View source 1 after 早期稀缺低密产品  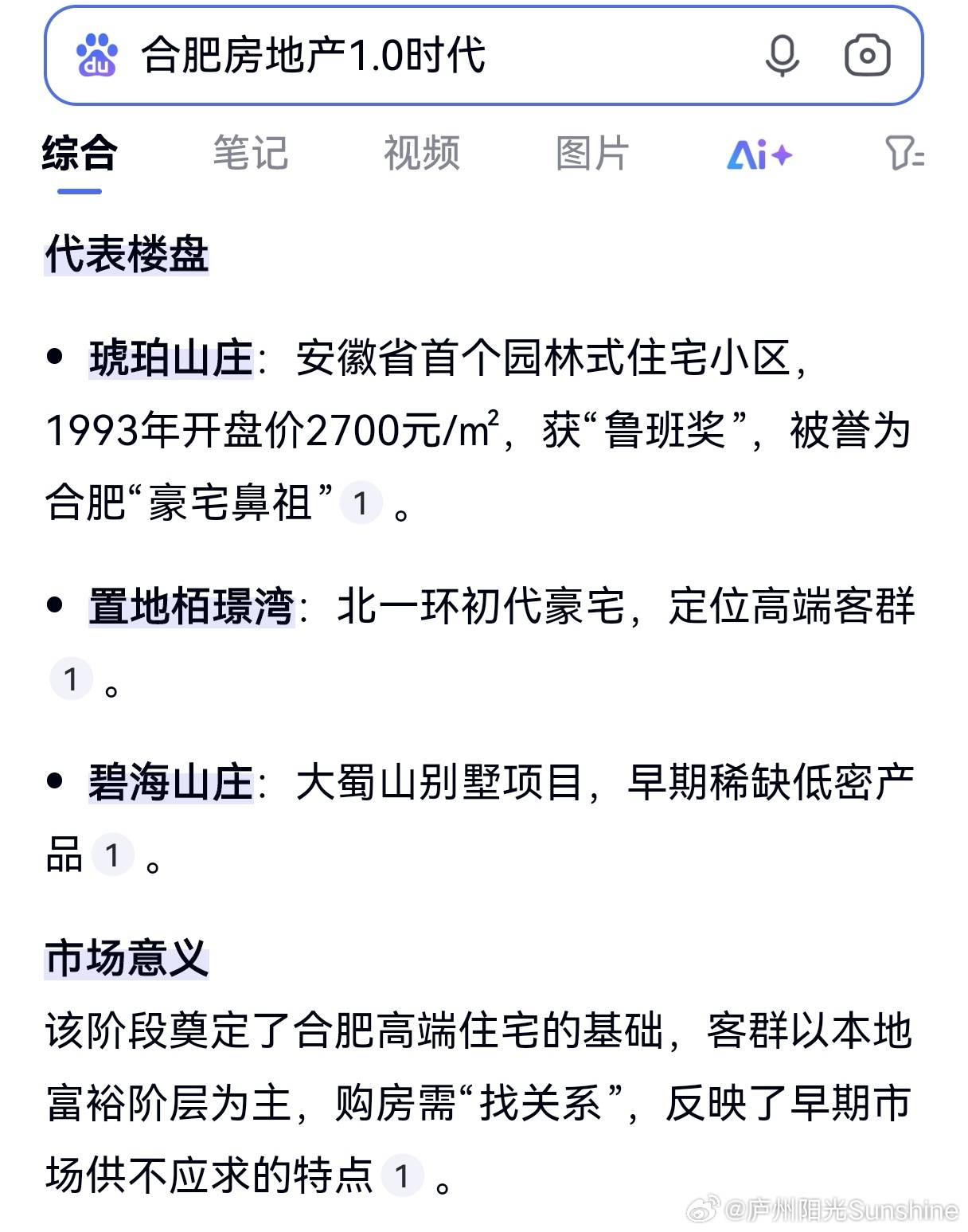(112, 855)
